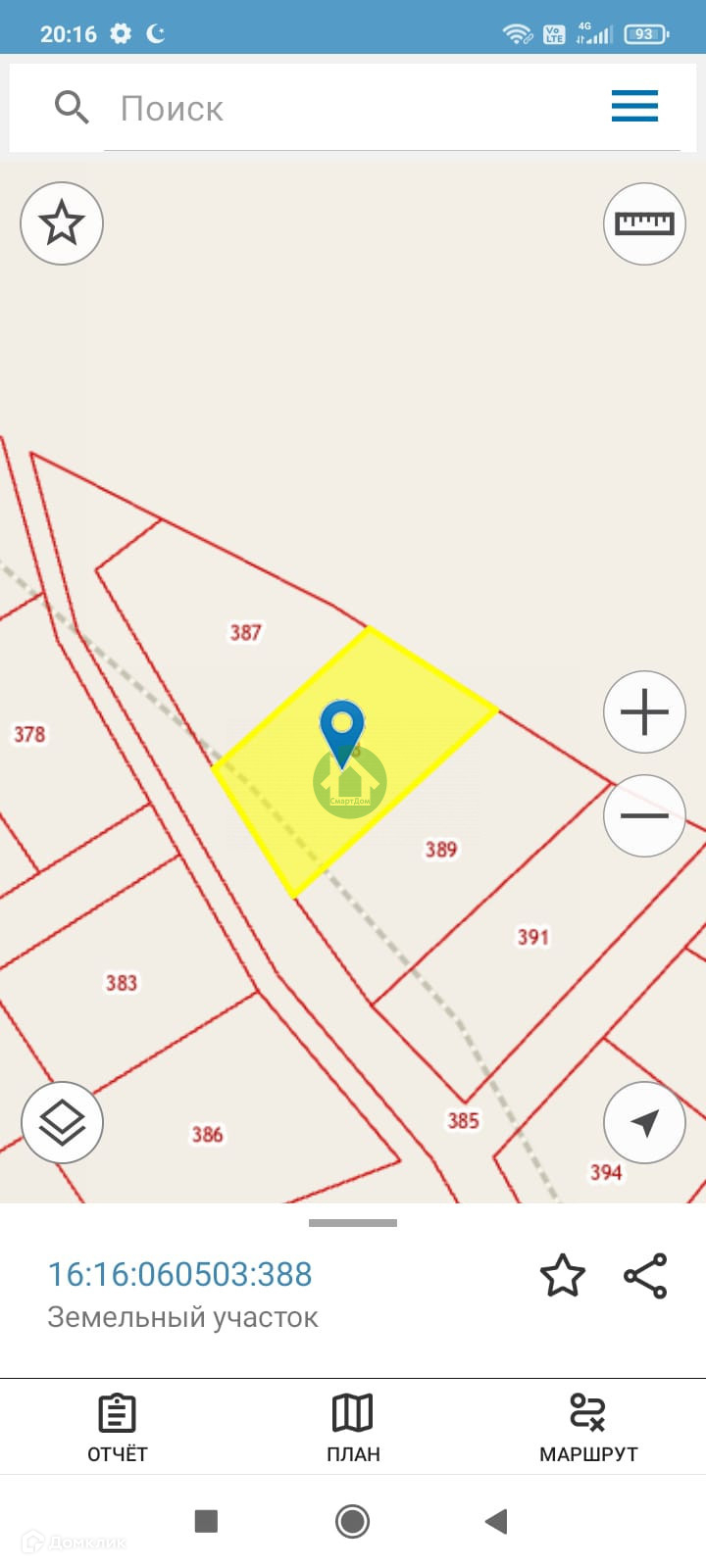Build a МАРШРУТ to the parcel
This screenshot has height=1568, width=706.
tap(588, 1427)
